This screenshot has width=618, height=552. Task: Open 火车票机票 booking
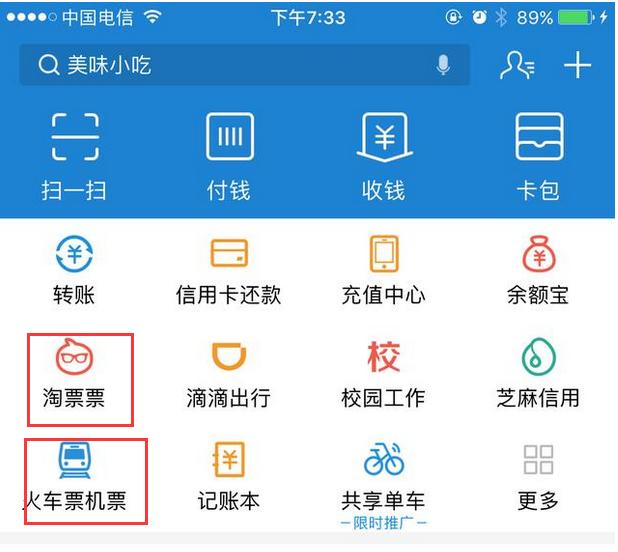75,478
